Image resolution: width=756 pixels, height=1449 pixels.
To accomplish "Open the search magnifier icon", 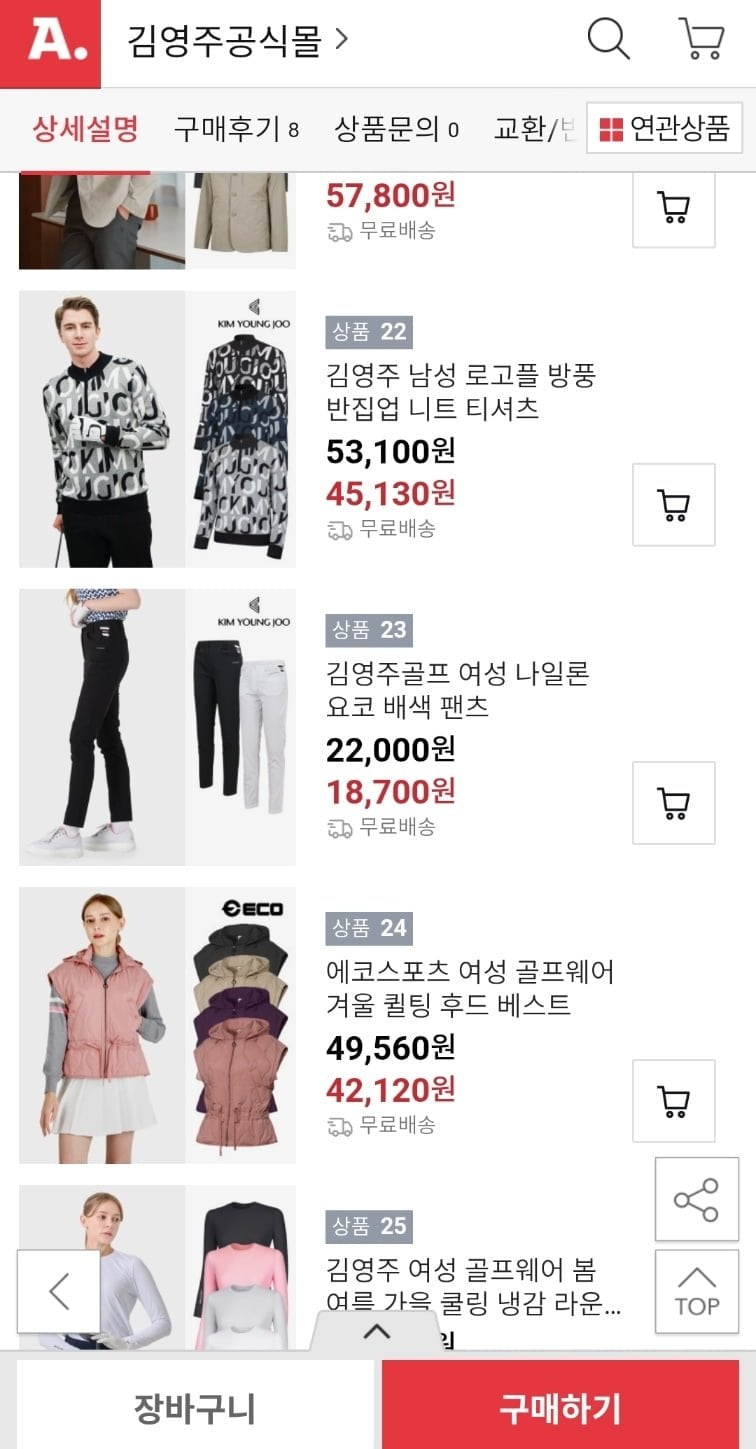I will pyautogui.click(x=608, y=40).
